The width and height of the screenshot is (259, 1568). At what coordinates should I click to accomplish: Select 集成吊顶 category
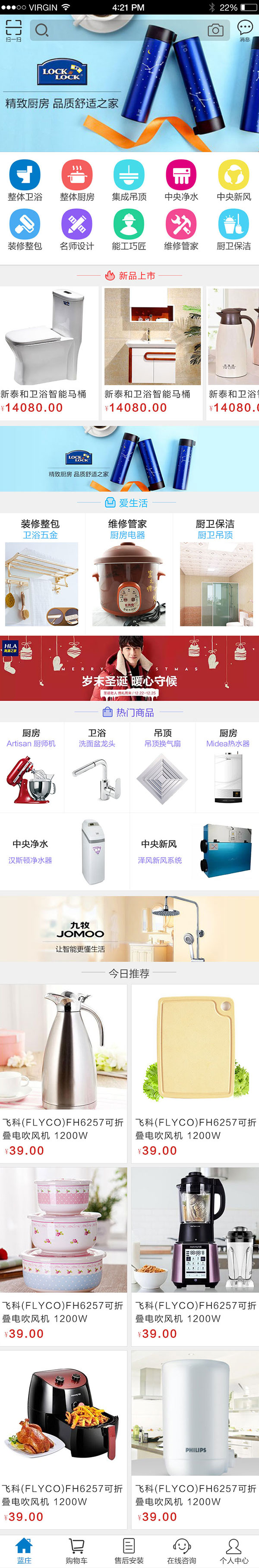(x=129, y=180)
